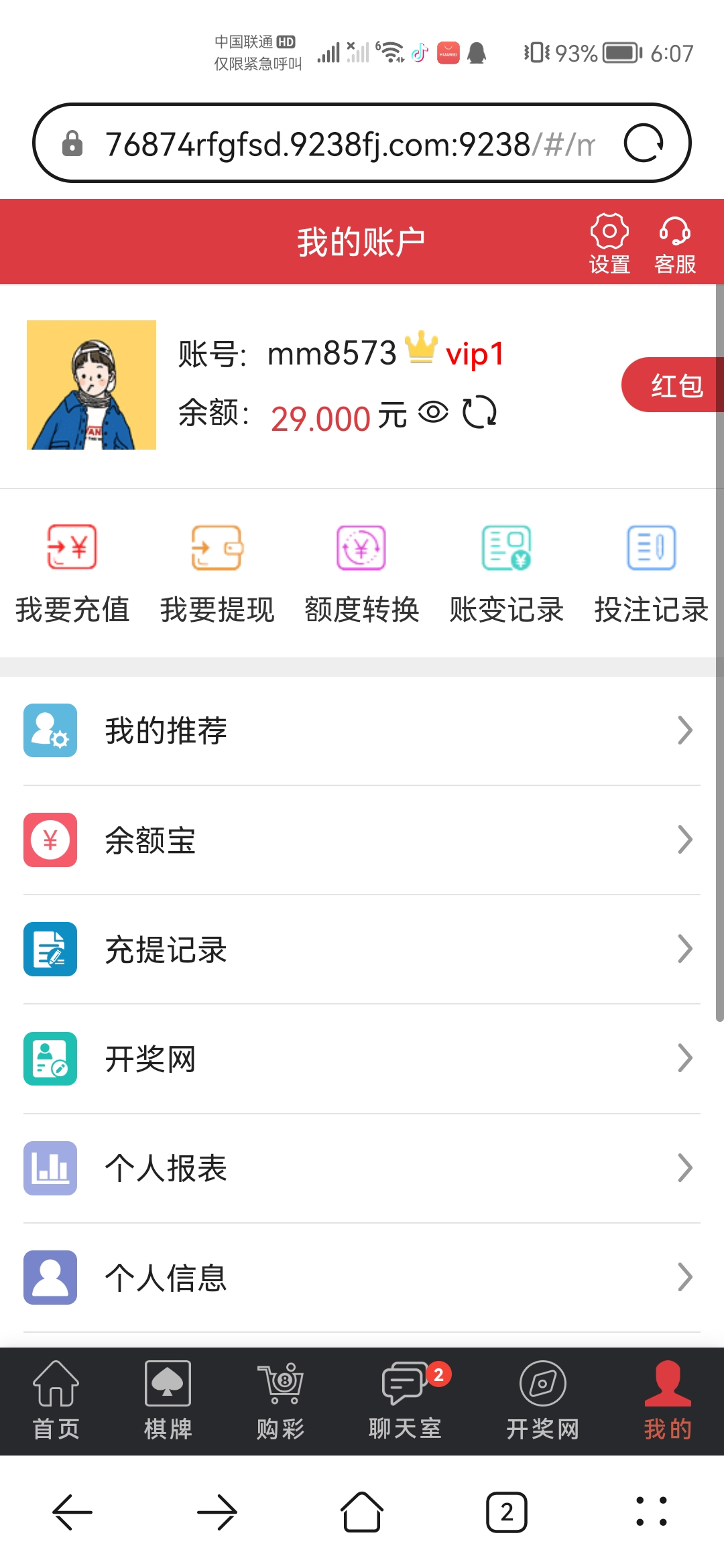Open 额度转换 quota conversion
The image size is (724, 1568).
(x=362, y=573)
